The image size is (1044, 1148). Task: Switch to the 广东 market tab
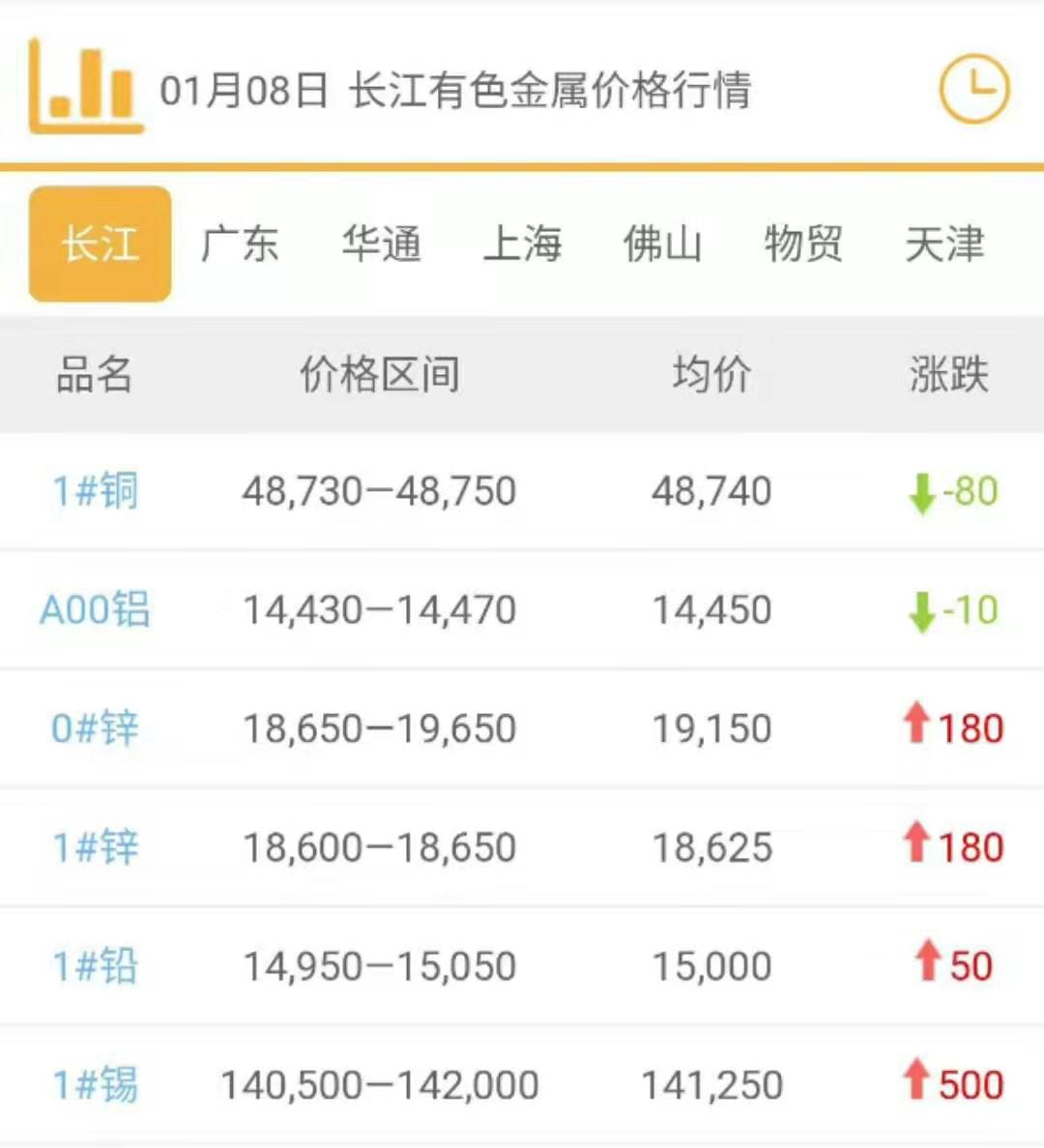point(239,244)
